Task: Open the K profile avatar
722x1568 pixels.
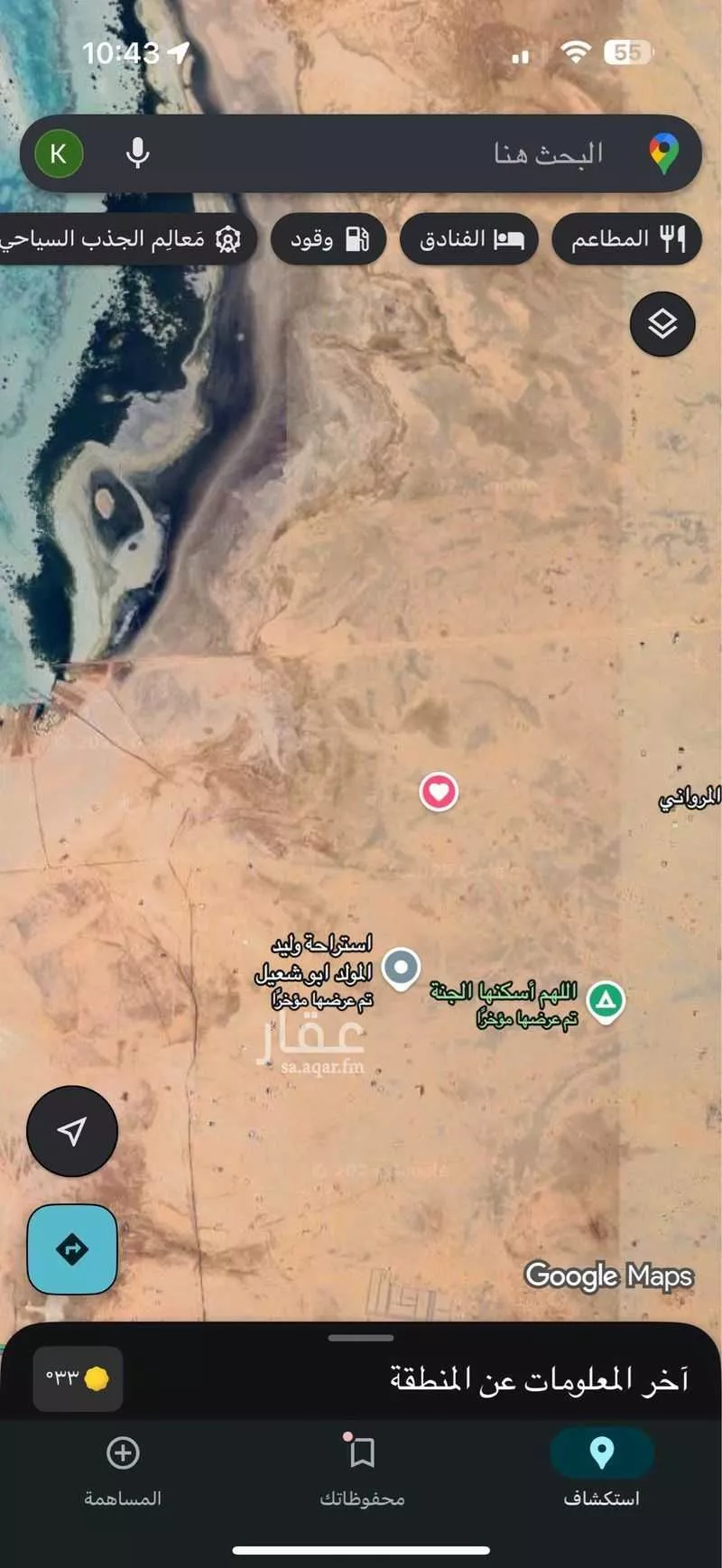Action: click(59, 153)
